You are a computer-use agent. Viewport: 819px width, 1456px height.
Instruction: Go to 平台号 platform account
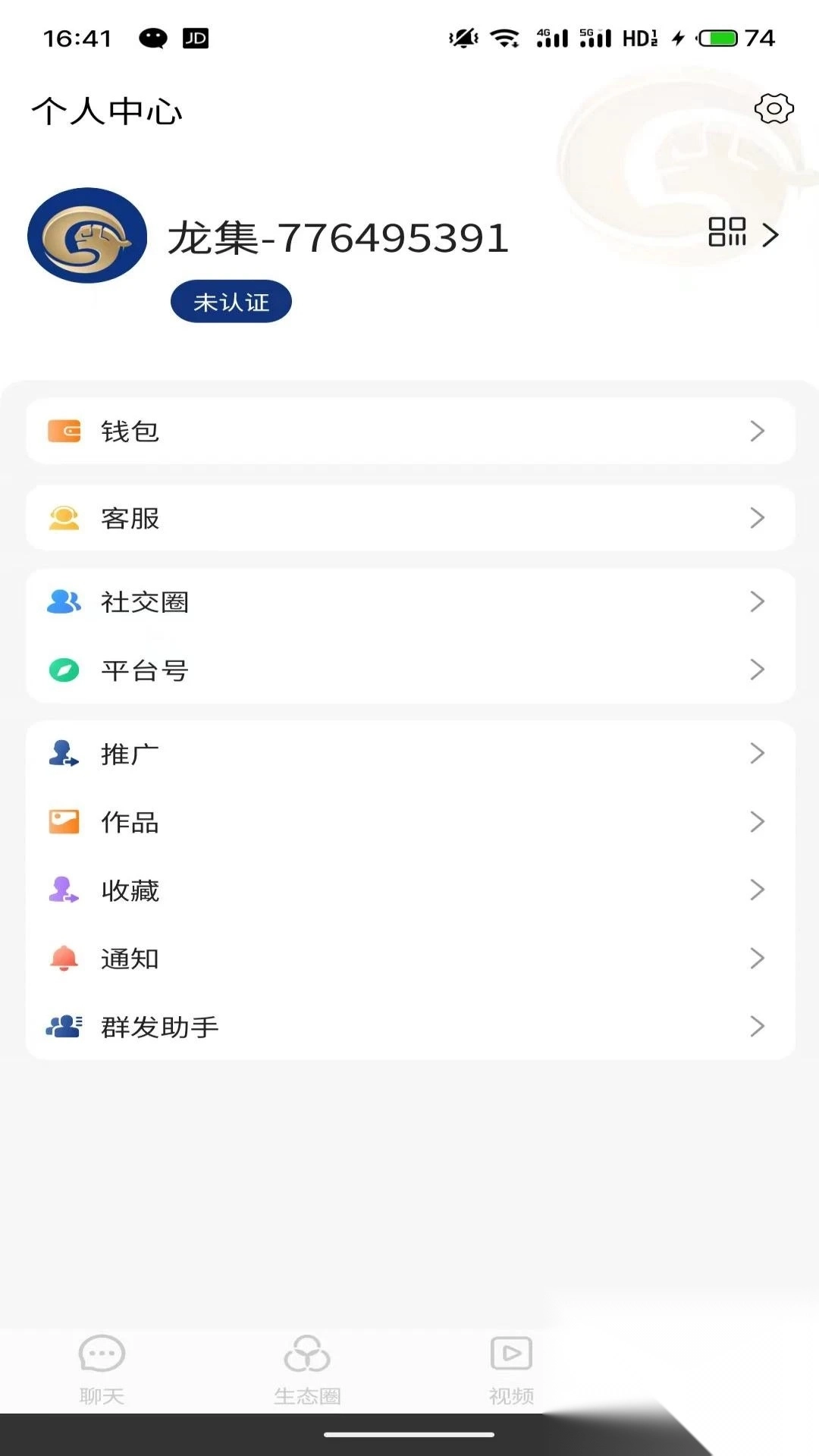[409, 670]
